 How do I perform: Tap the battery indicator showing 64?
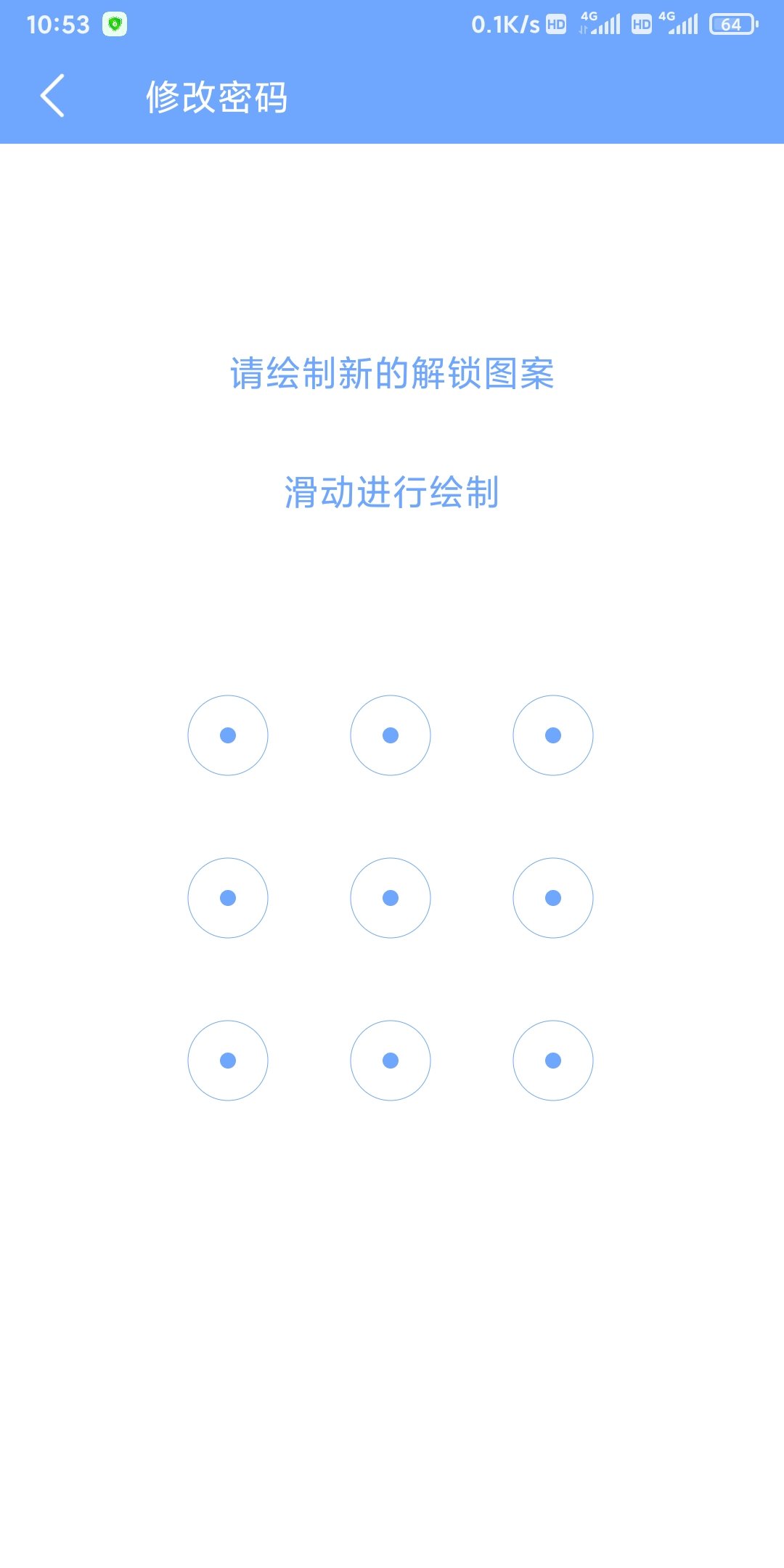tap(730, 24)
